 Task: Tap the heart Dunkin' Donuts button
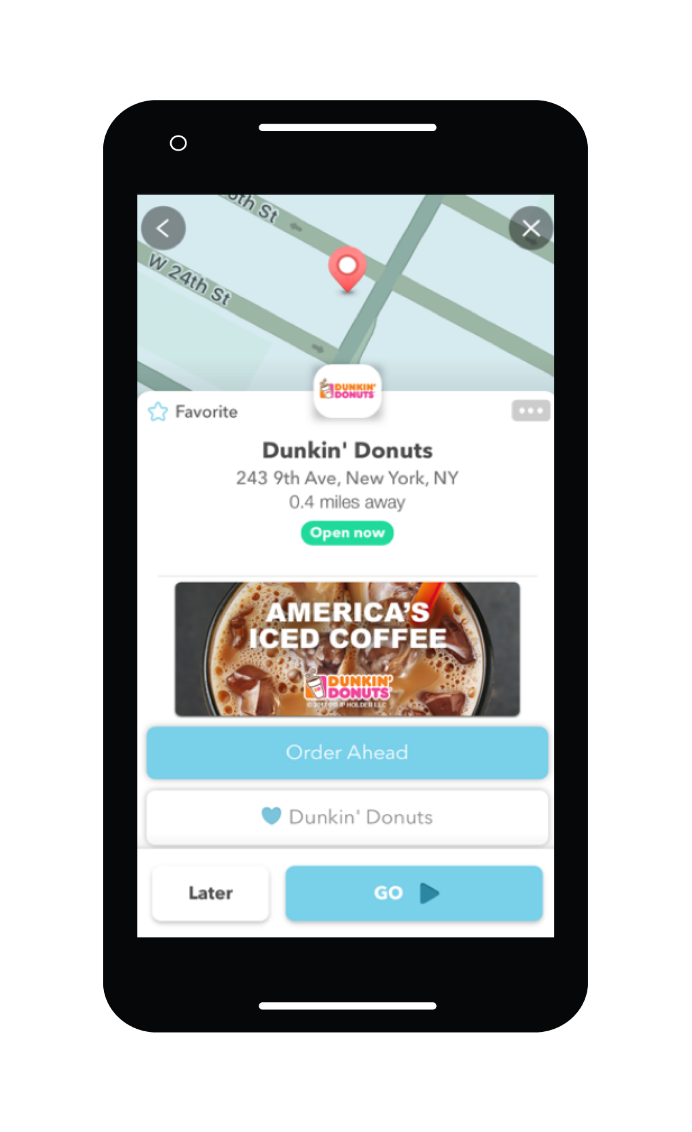[347, 817]
